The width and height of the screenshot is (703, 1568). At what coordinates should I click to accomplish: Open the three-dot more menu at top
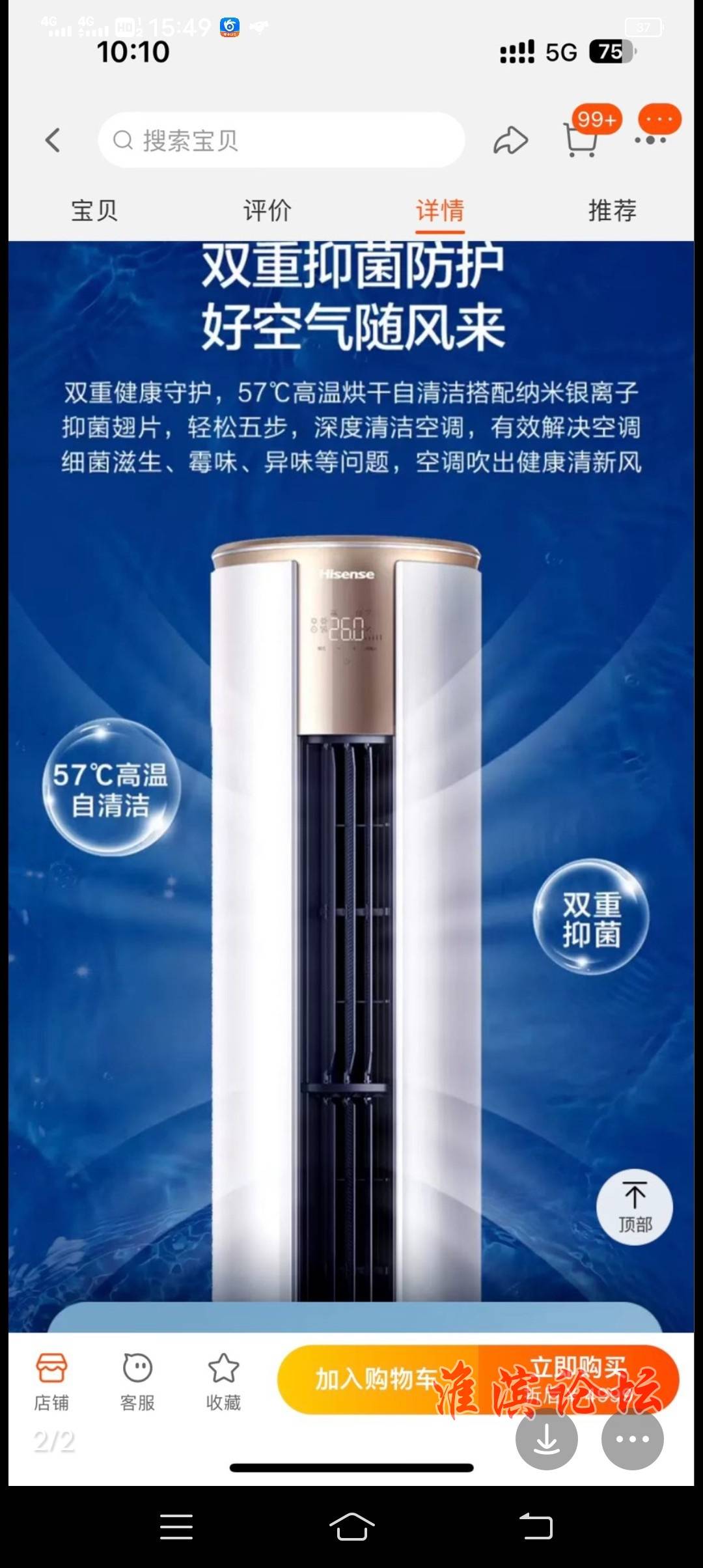click(x=650, y=139)
